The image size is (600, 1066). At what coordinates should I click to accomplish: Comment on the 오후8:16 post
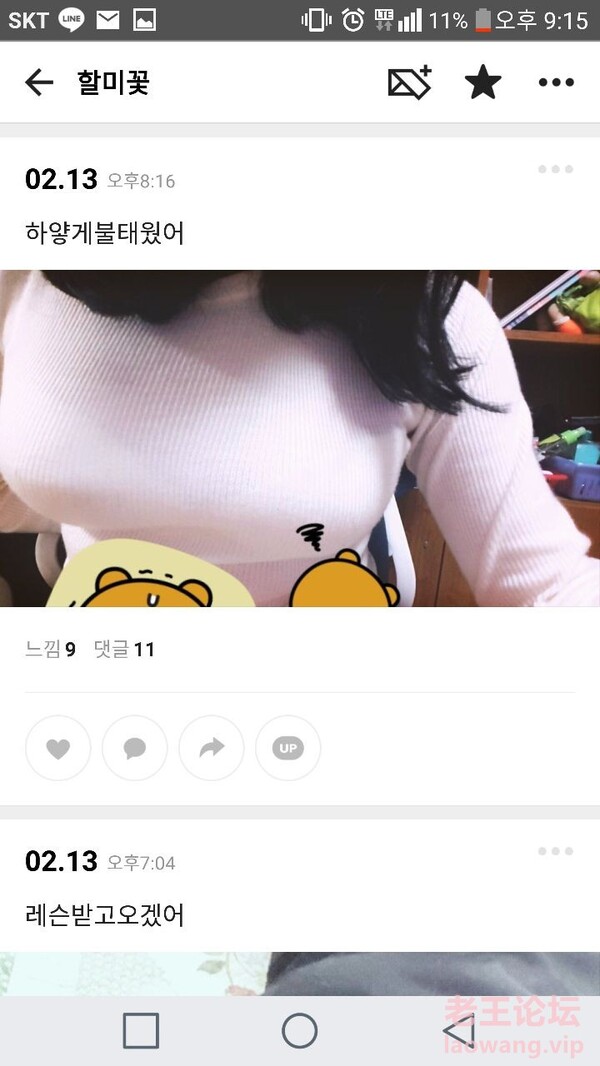pyautogui.click(x=135, y=748)
